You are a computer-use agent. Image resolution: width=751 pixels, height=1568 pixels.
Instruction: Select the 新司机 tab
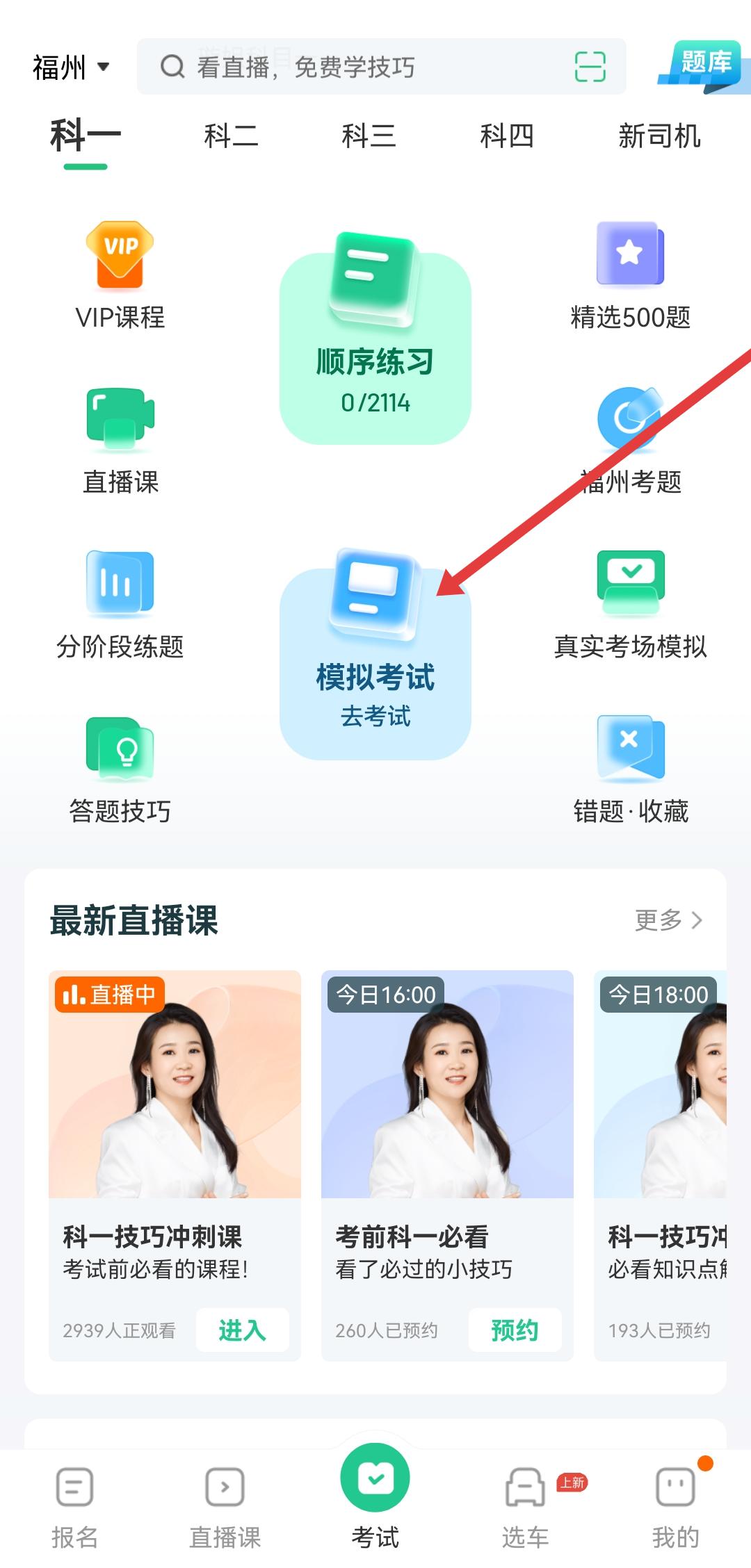(x=659, y=136)
